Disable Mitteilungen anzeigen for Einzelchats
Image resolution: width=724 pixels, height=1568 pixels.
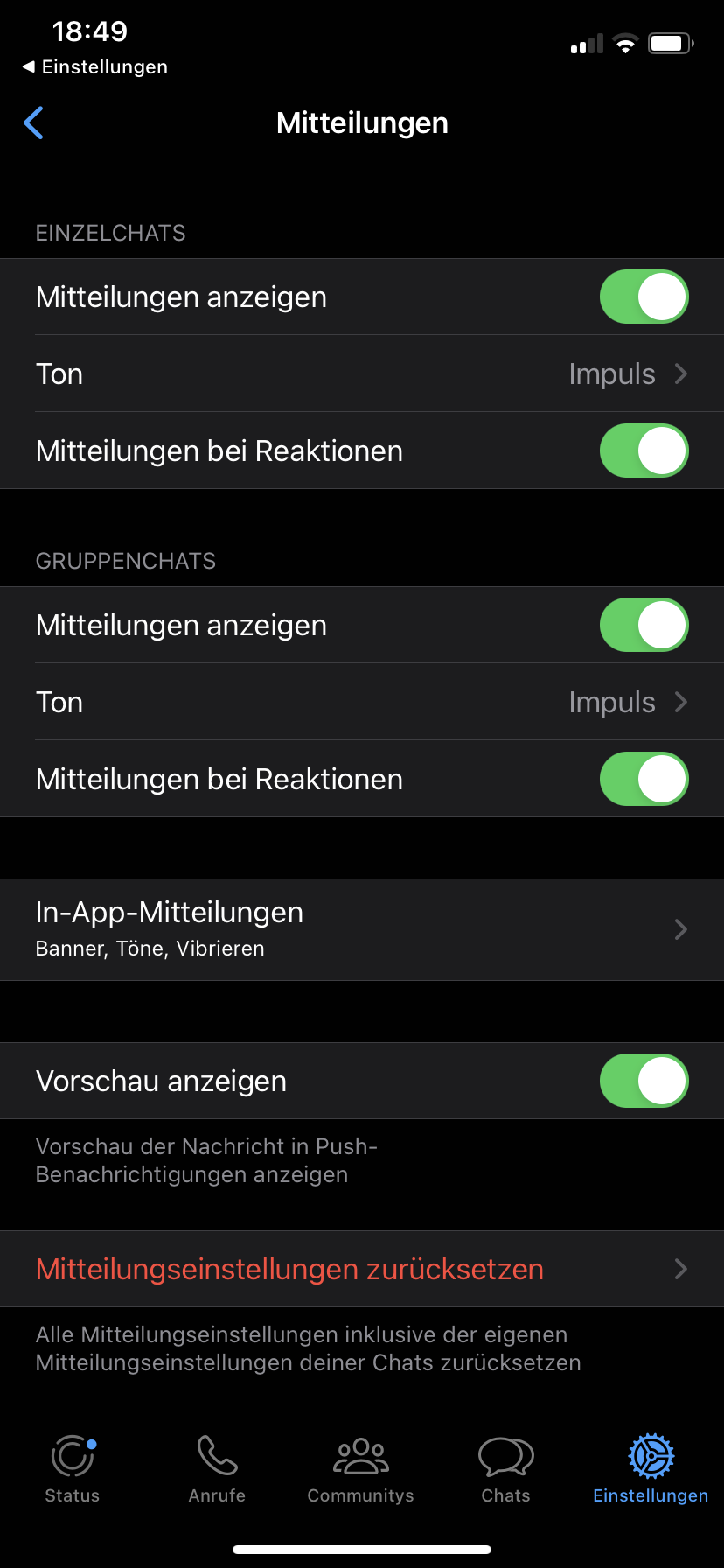tap(644, 297)
